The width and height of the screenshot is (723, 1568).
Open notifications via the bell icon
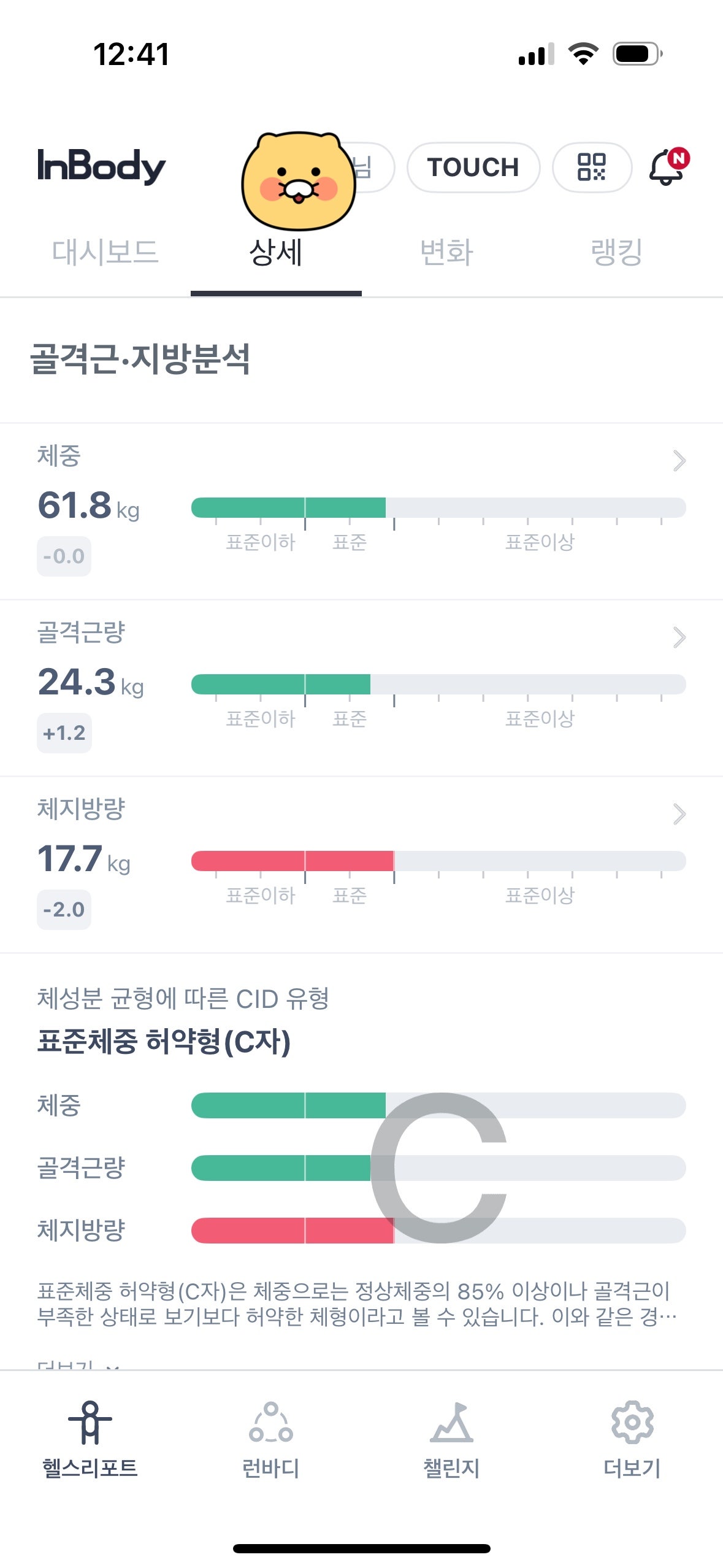click(x=666, y=167)
